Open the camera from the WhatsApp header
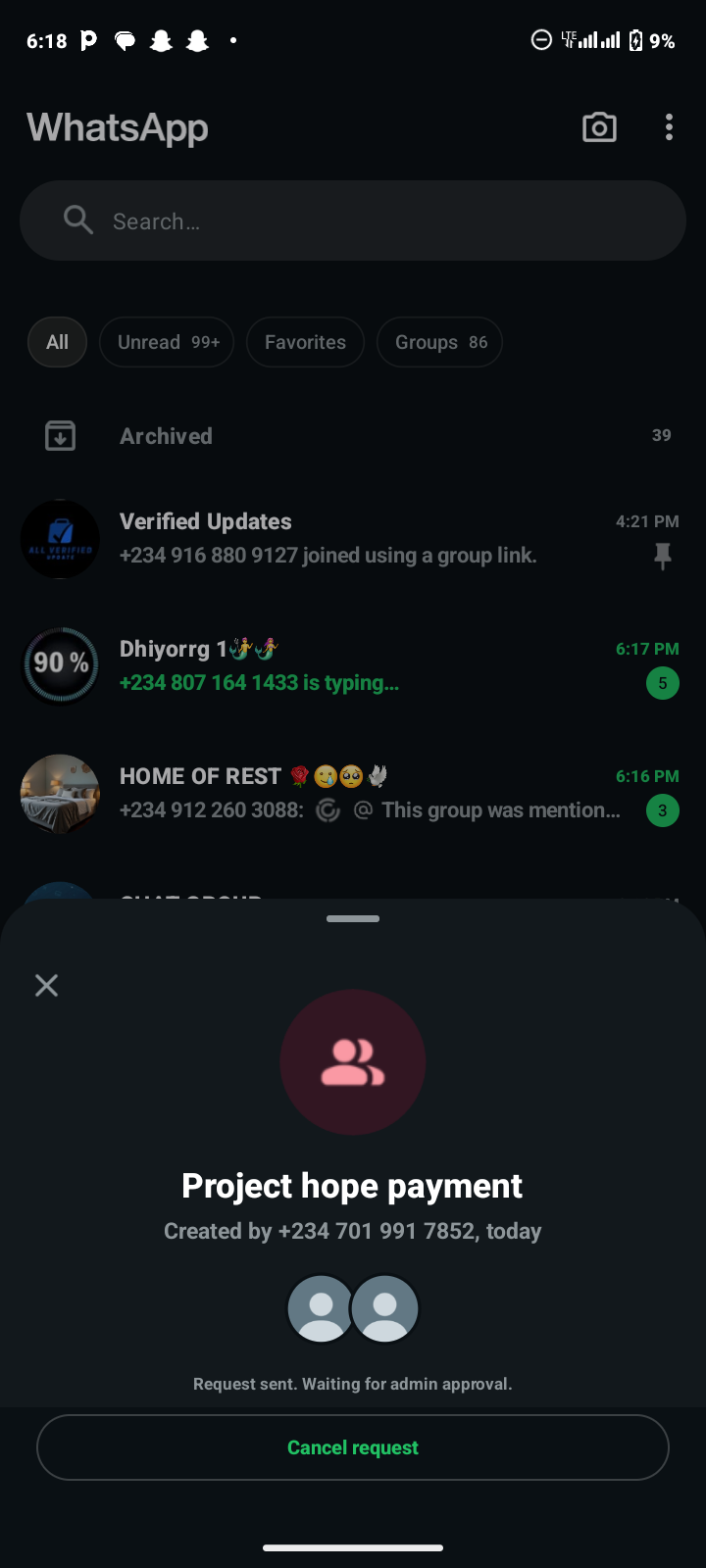Viewport: 706px width, 1568px height. point(599,127)
